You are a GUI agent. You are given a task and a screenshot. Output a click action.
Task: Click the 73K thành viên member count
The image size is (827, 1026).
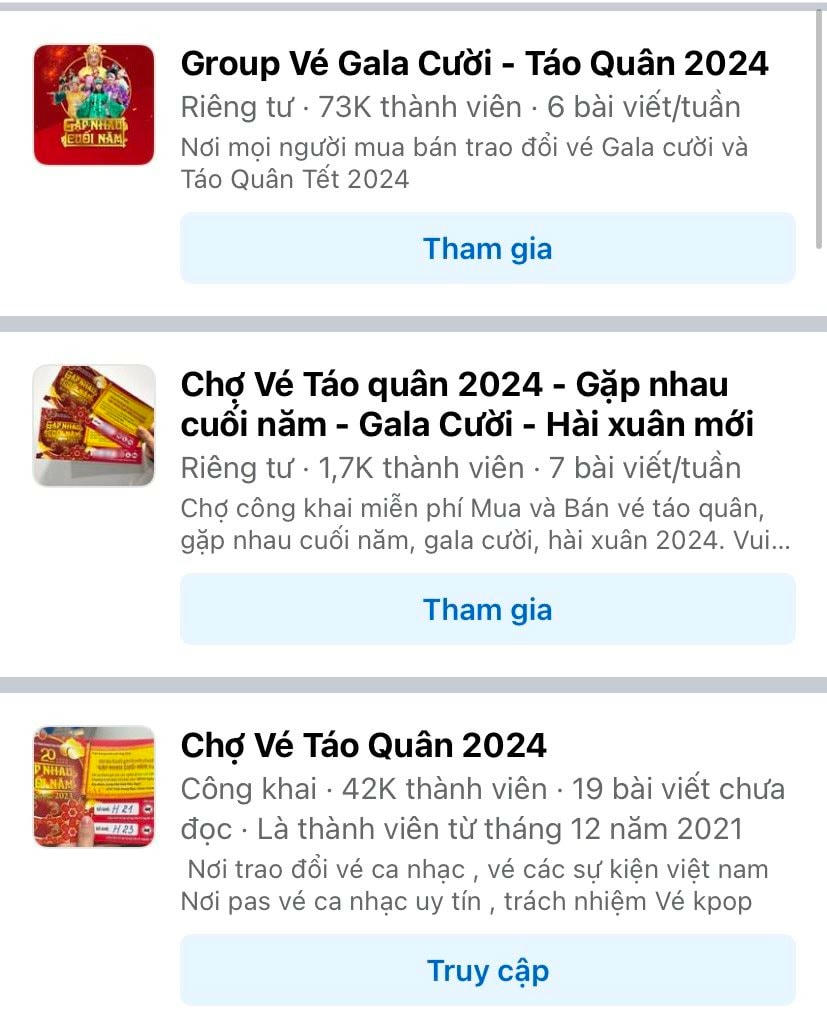(x=421, y=107)
